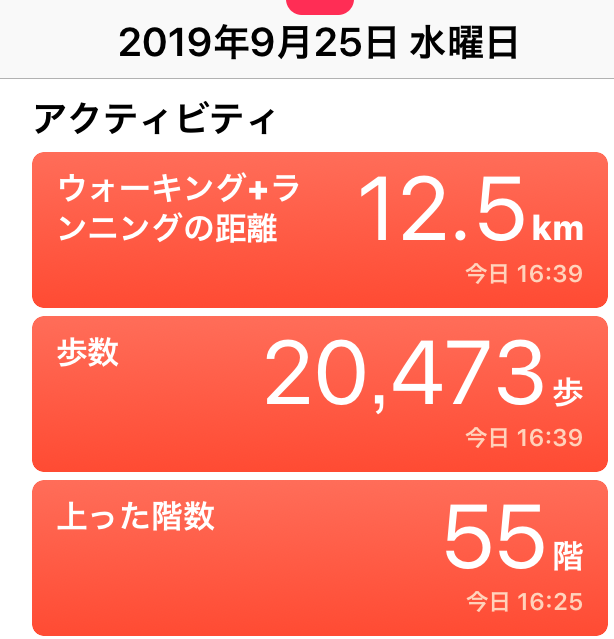Open the 歩数 step count card
Screen dimensions: 614x639
click(x=320, y=393)
